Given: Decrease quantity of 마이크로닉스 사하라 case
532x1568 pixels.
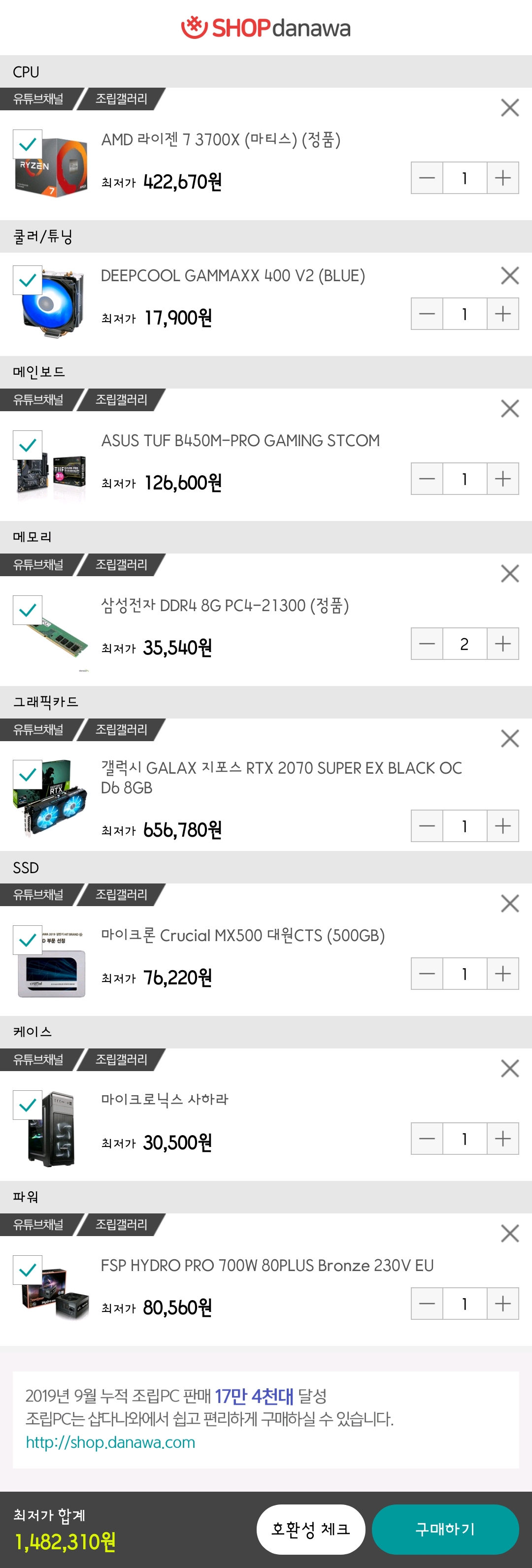Looking at the screenshot, I should [427, 1138].
